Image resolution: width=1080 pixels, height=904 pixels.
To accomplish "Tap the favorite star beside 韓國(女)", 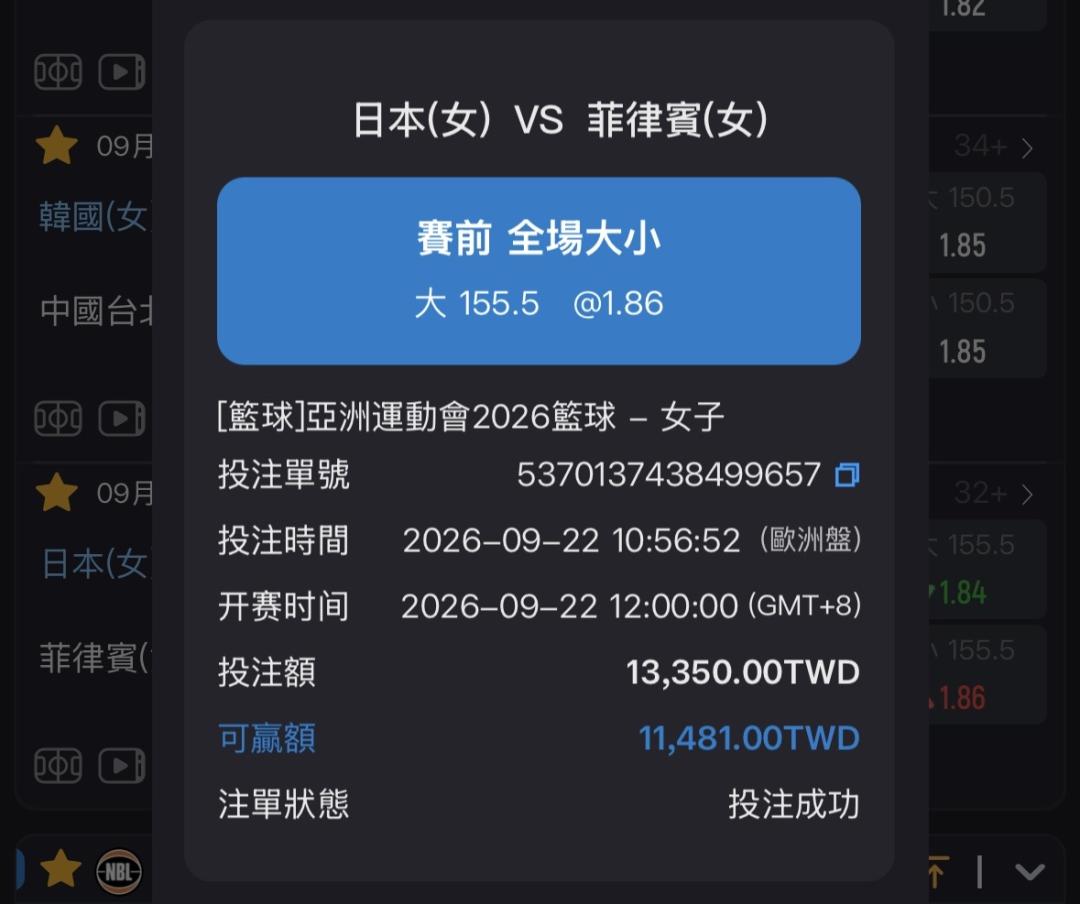I will (56, 145).
